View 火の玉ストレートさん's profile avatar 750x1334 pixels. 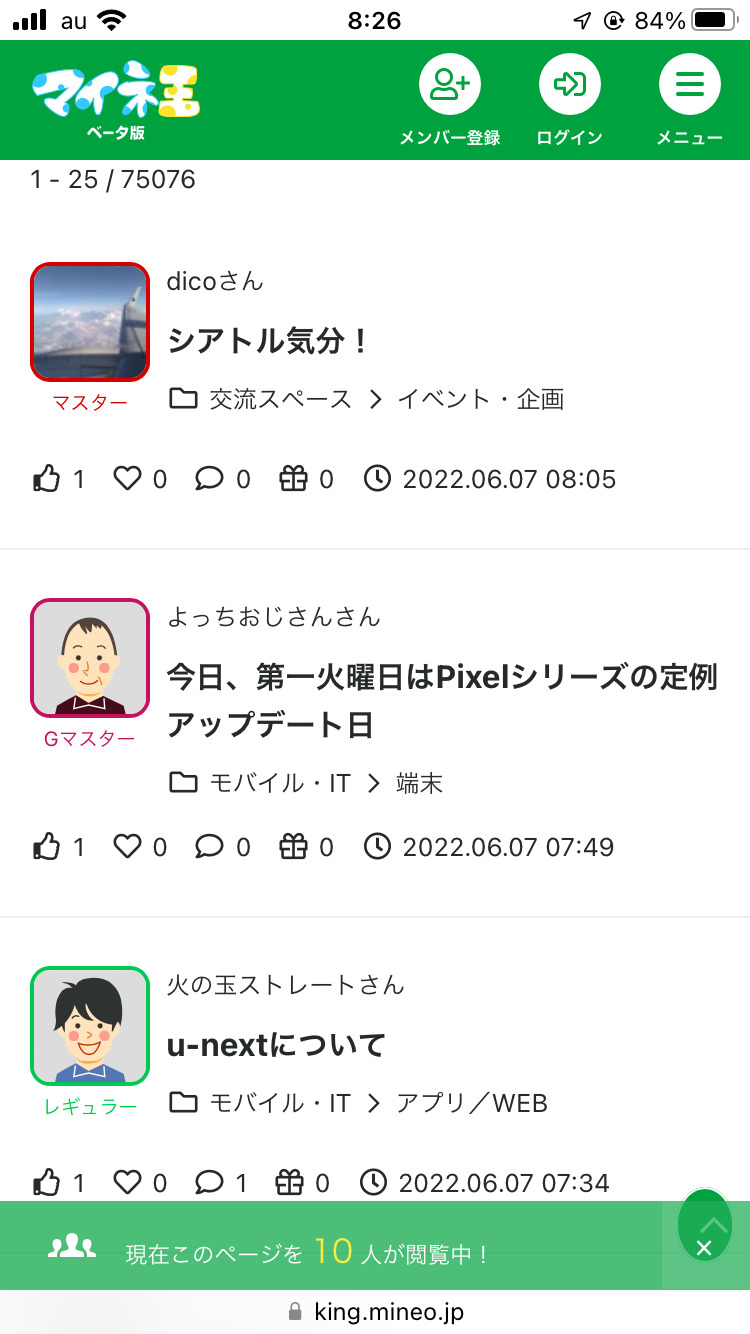pyautogui.click(x=90, y=1026)
